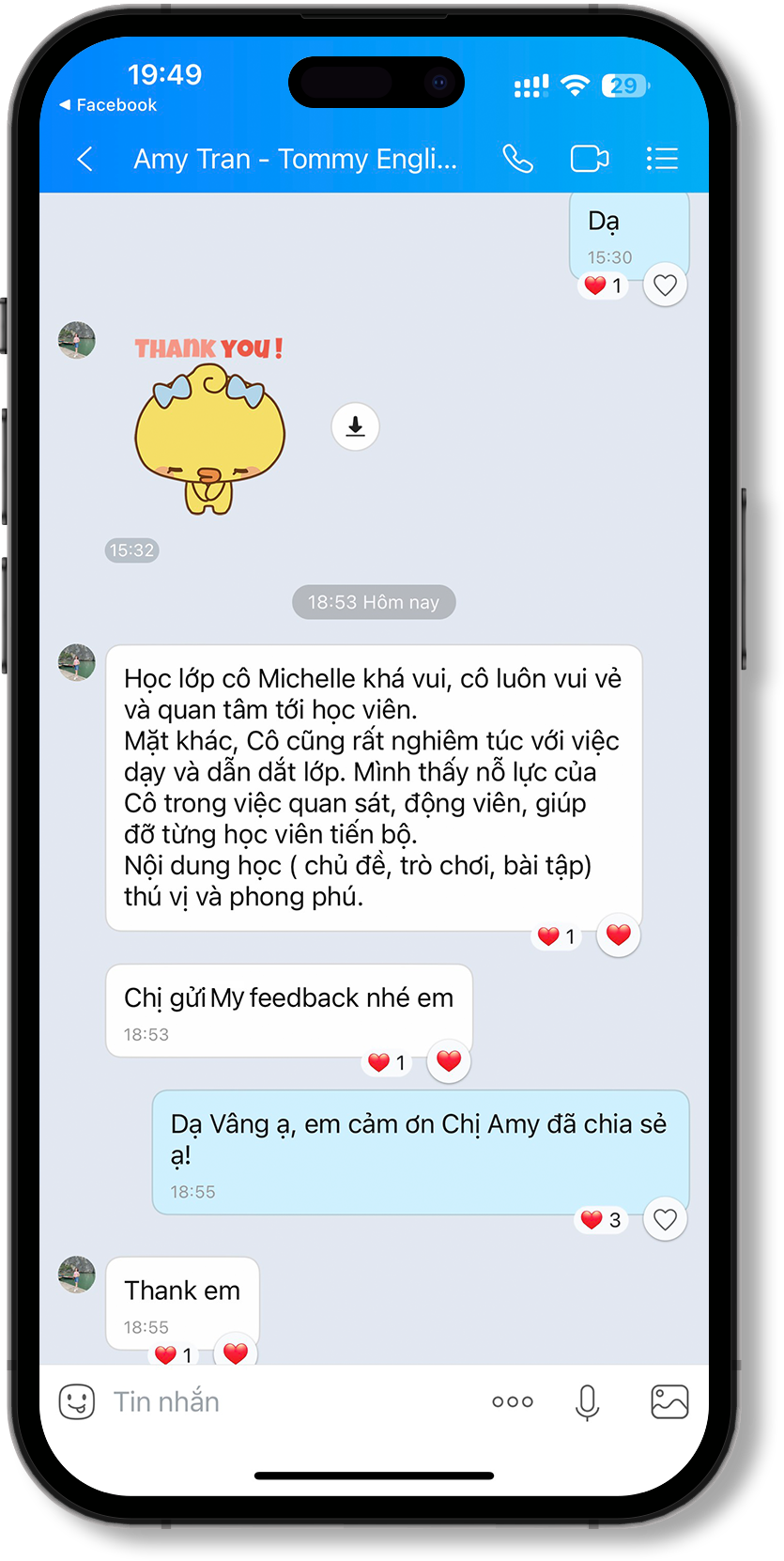
Task: Tap heart on 'Chị gửi My feedback' message
Action: [449, 1061]
